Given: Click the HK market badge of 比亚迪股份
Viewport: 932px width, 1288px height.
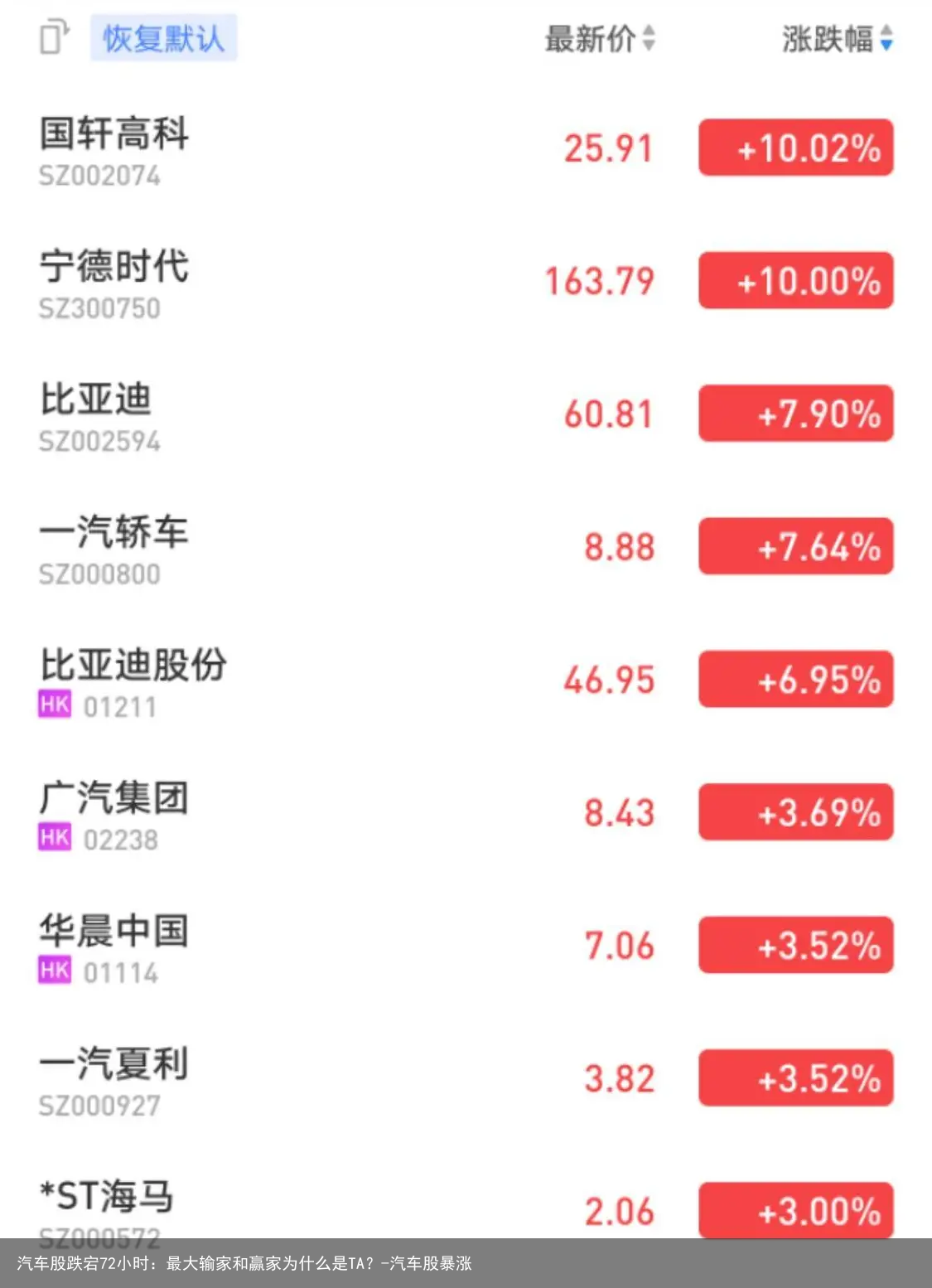Looking at the screenshot, I should 53,705.
